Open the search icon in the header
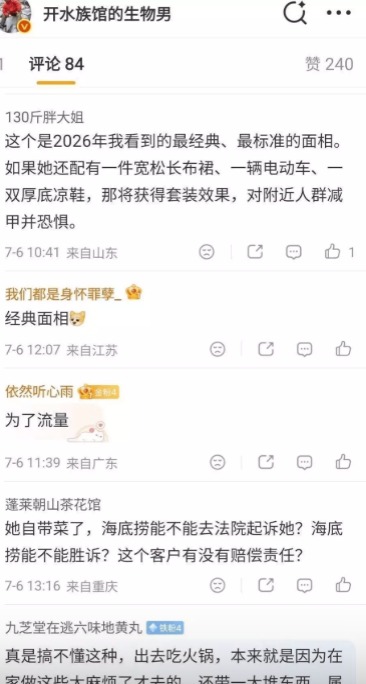This screenshot has width=366, height=684. point(295,13)
